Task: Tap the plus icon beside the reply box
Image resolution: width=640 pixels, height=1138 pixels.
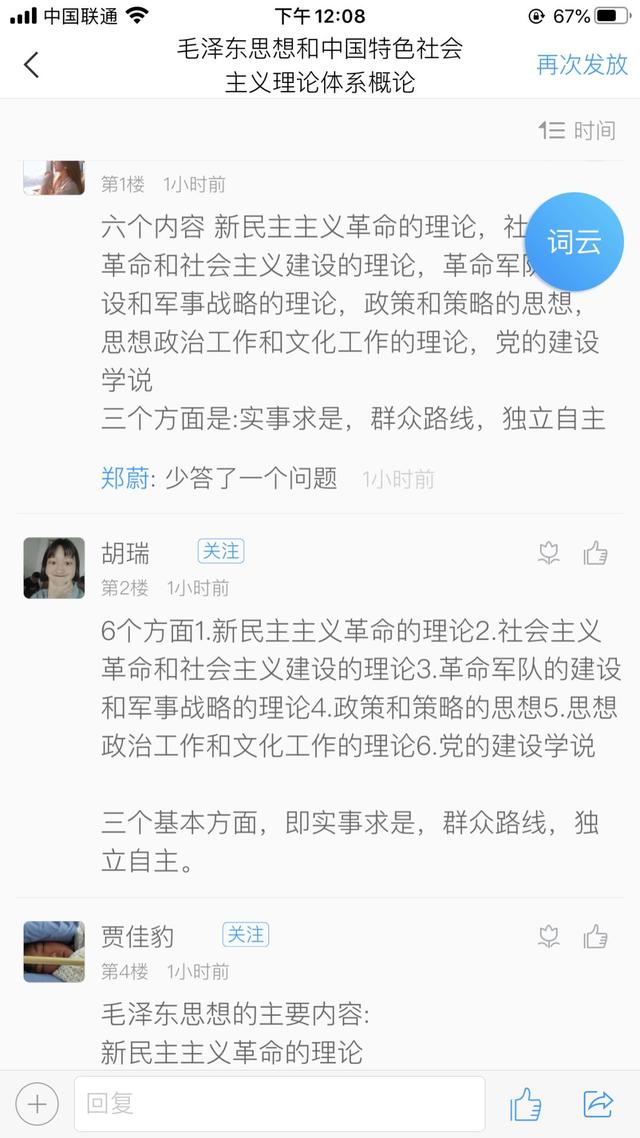Action: point(37,1104)
